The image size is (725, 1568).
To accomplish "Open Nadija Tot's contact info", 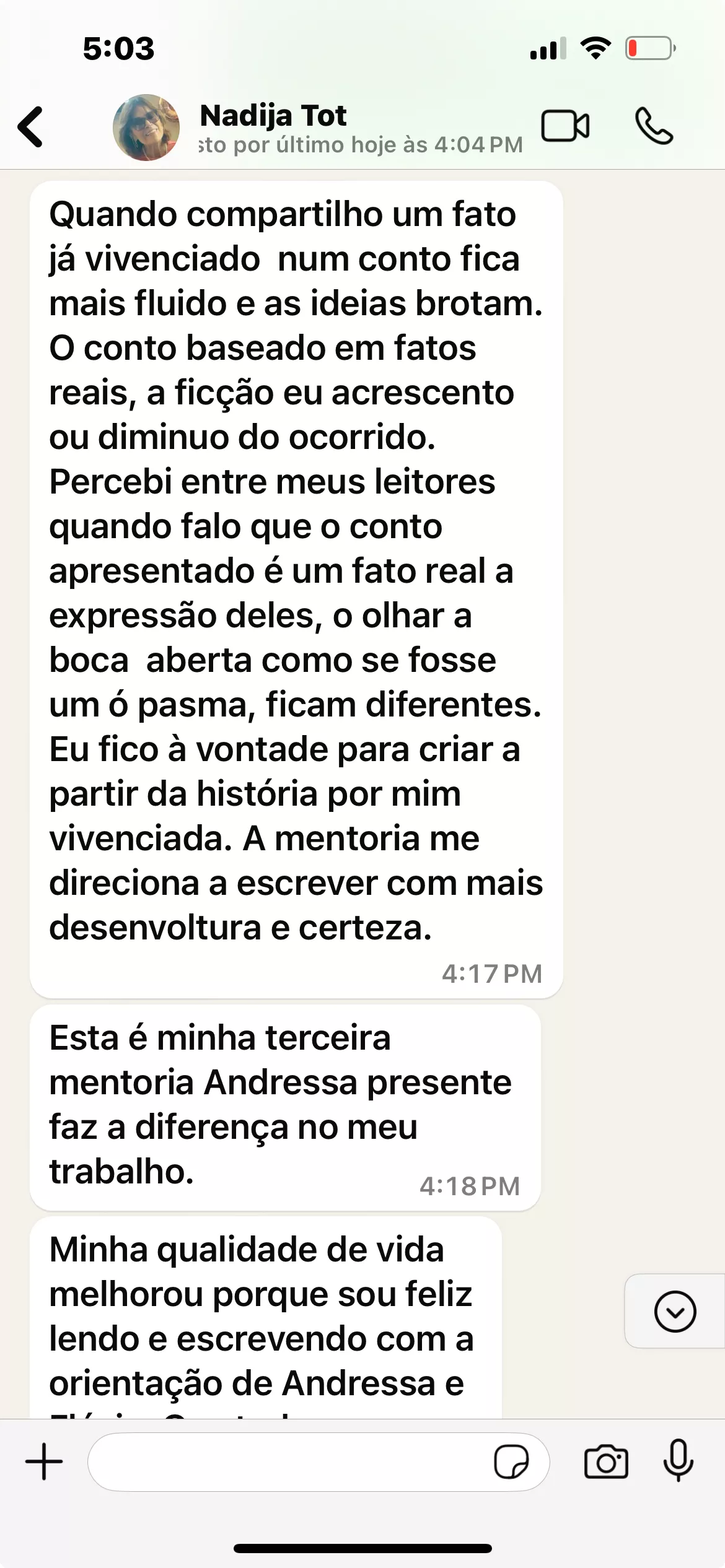I will click(361, 128).
